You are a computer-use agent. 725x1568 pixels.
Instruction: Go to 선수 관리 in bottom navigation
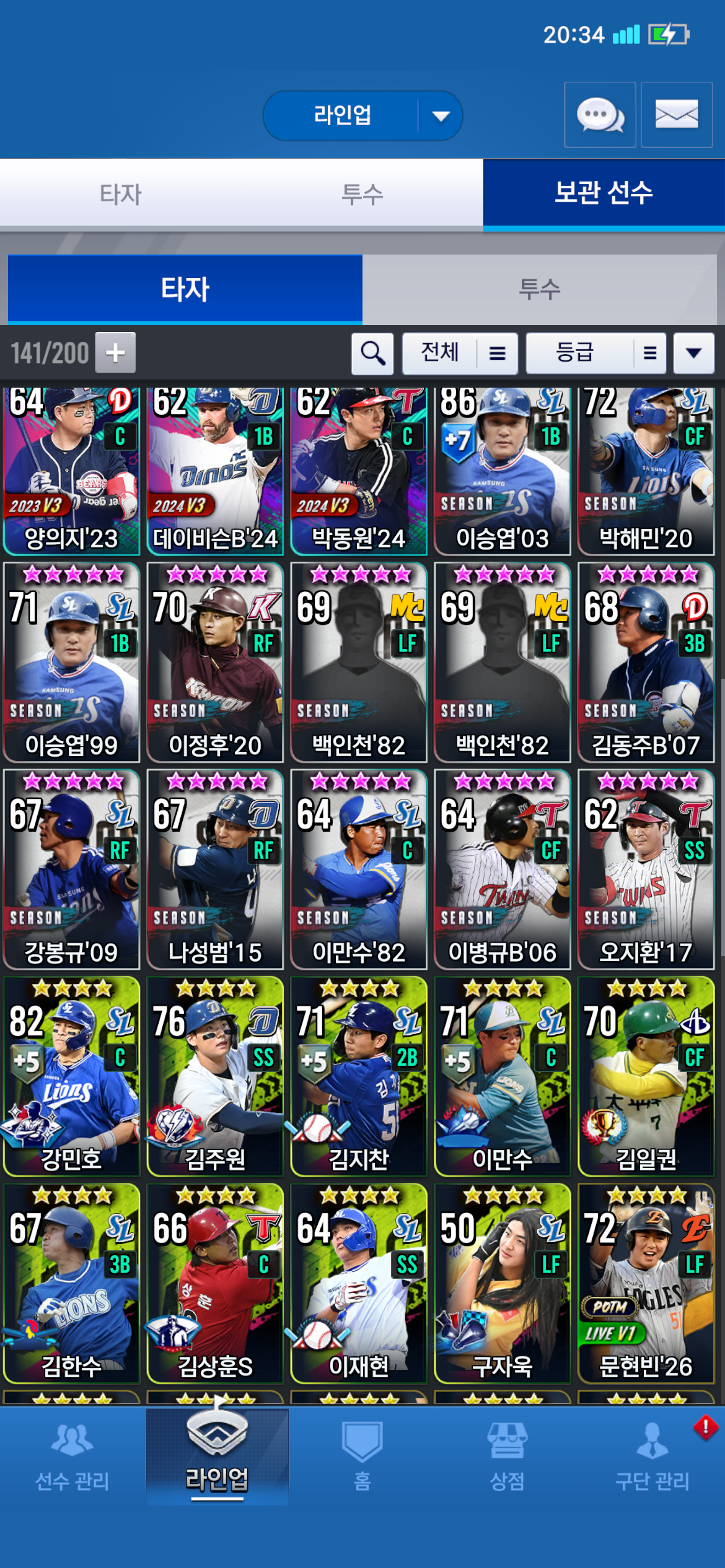pyautogui.click(x=72, y=1455)
